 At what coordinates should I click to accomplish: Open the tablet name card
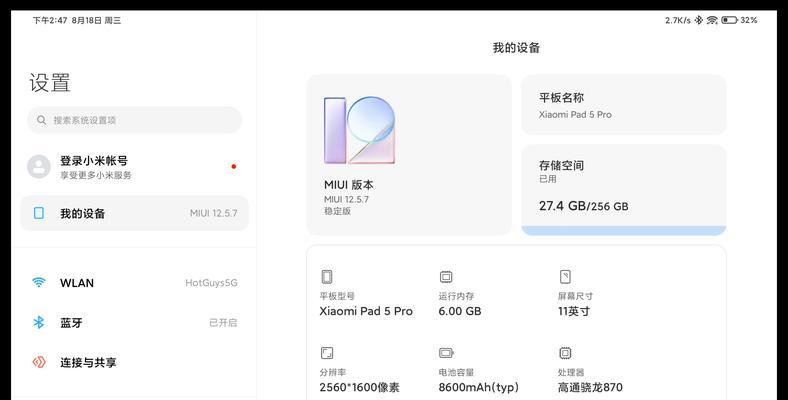[x=623, y=105]
